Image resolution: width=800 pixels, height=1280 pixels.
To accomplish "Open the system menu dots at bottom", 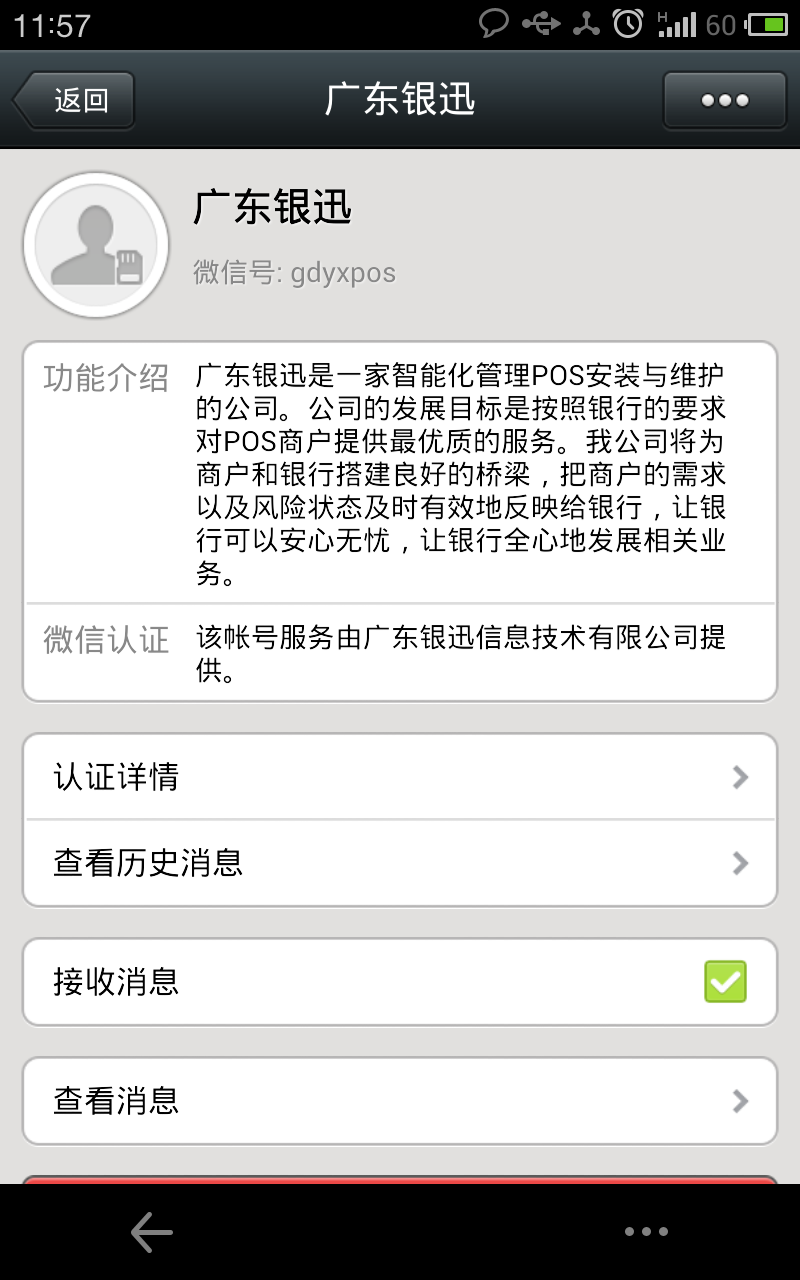I will click(645, 1232).
